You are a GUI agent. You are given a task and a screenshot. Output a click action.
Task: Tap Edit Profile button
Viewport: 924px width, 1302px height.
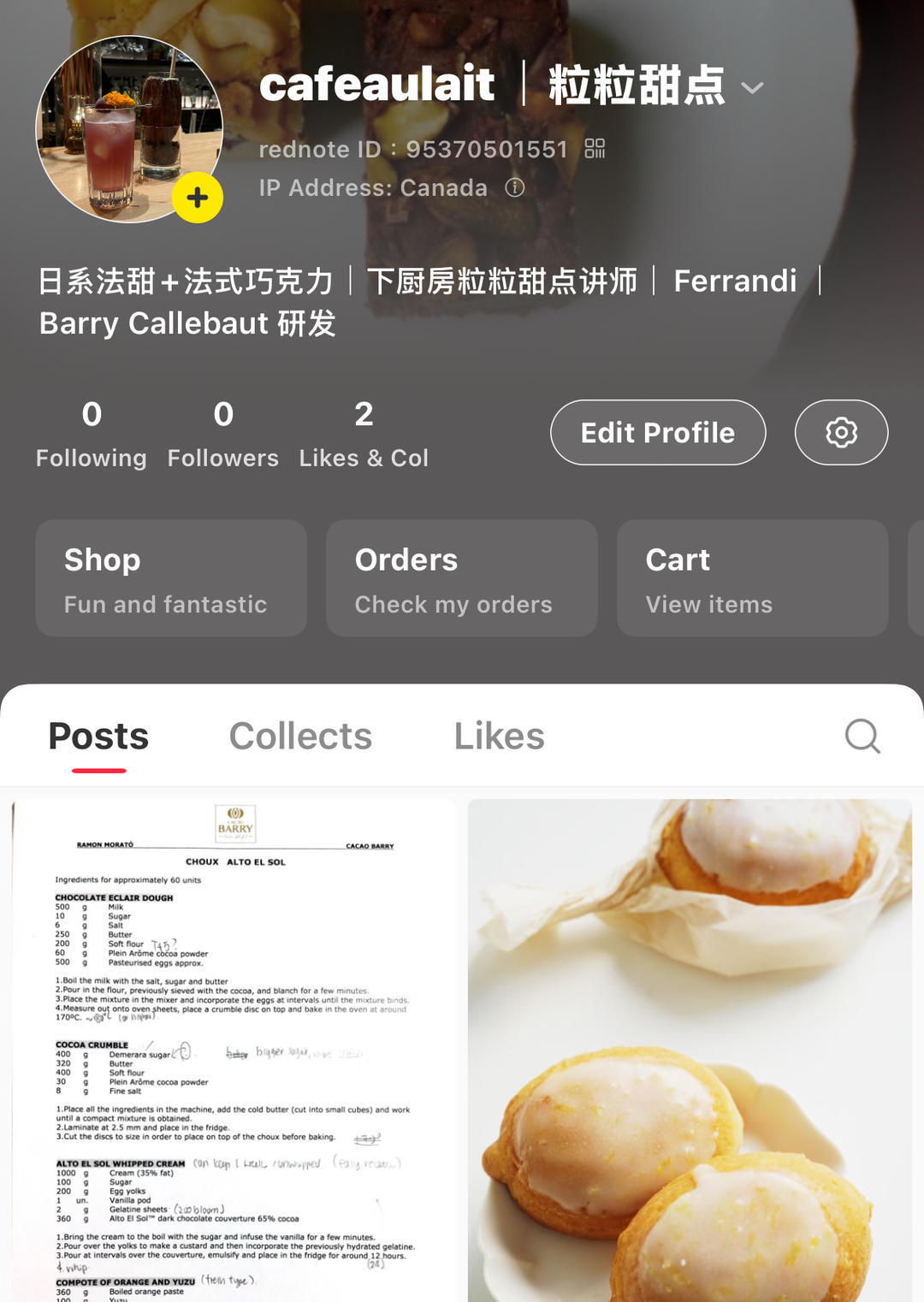pos(657,433)
